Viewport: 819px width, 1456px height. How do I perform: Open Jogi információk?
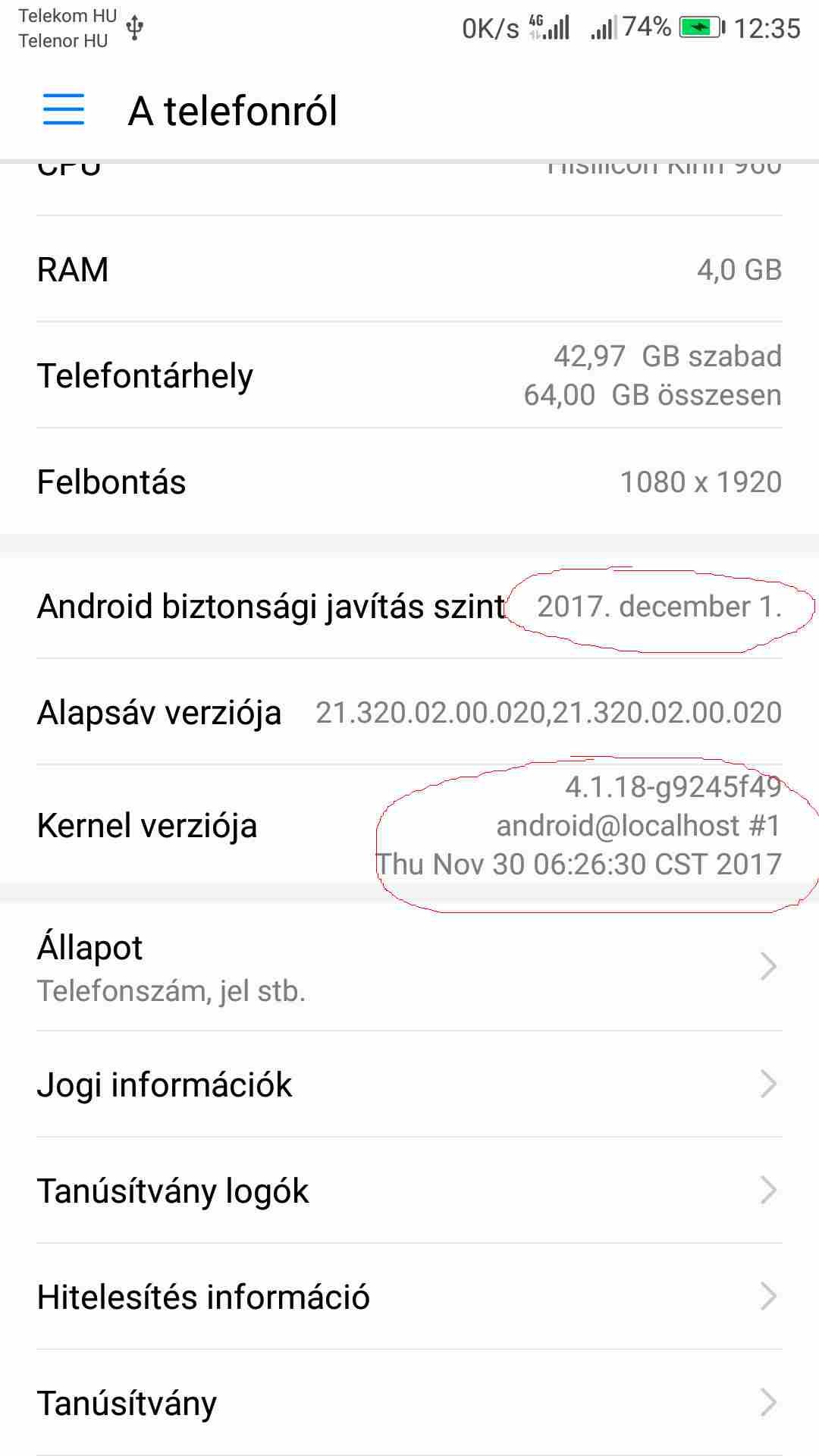pos(409,1084)
